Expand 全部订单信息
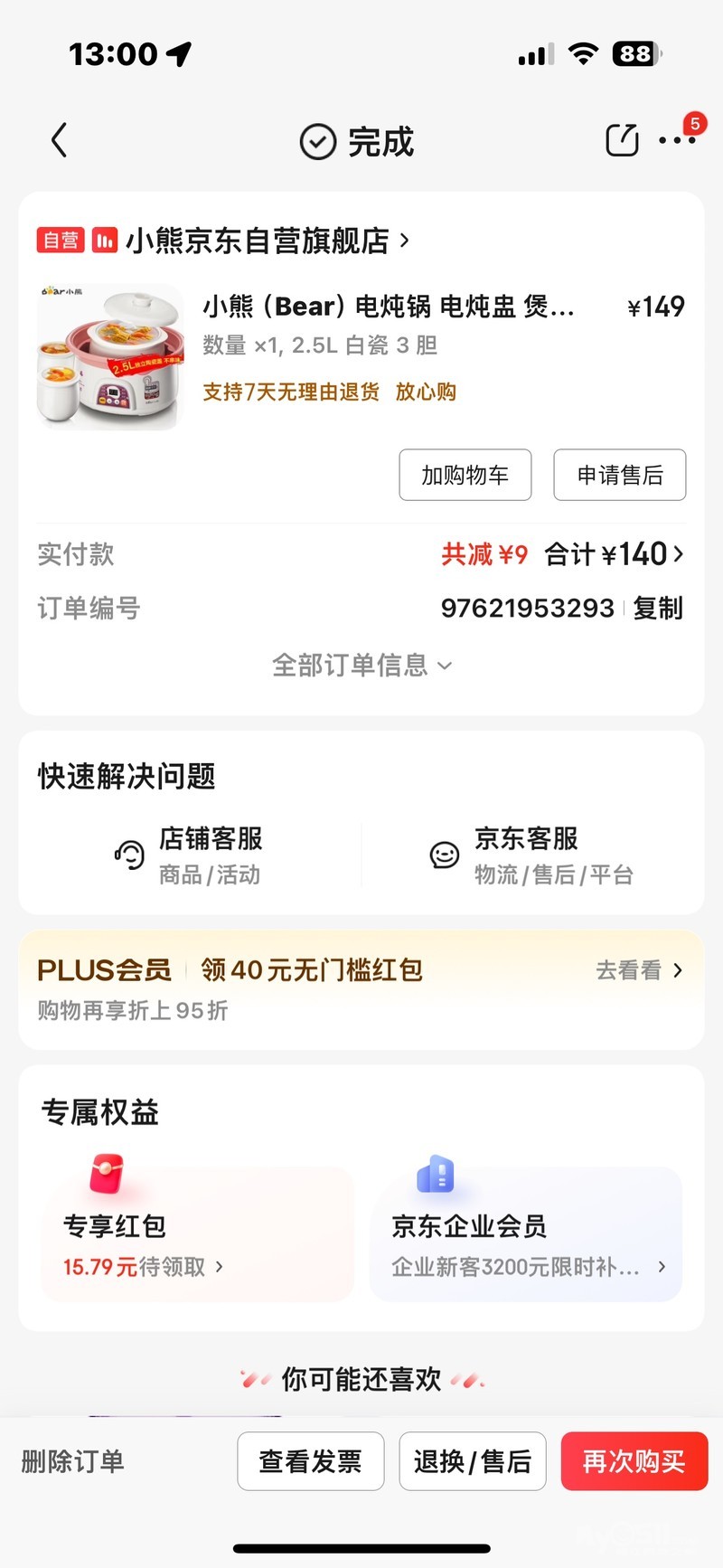This screenshot has height=1568, width=723. click(x=361, y=666)
